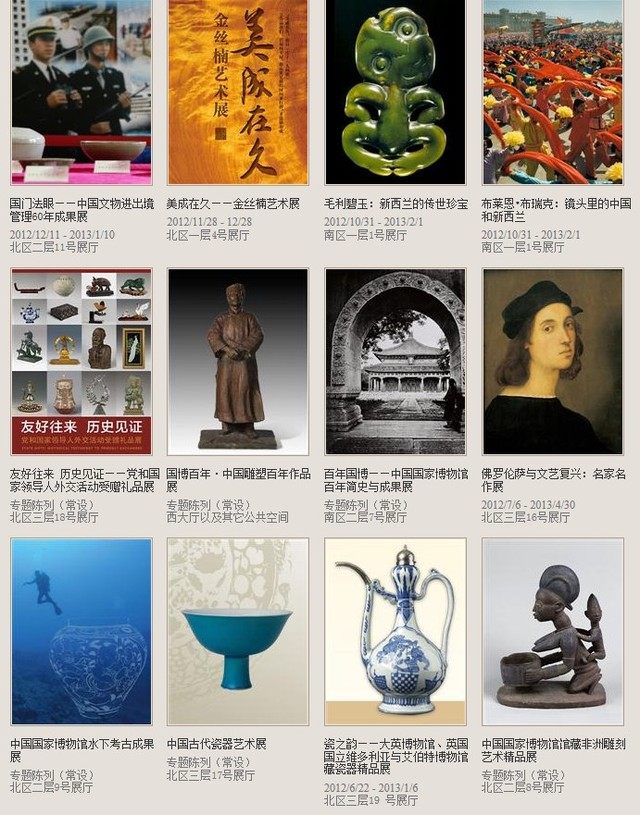Open the 国门法眼 exhibition poster tile

(x=81, y=92)
